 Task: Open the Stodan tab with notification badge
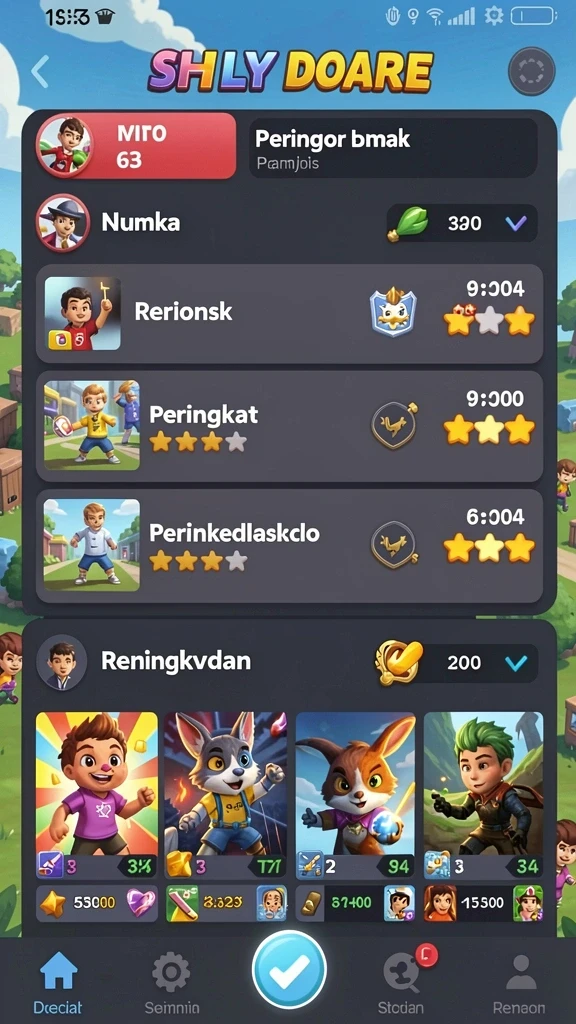point(402,984)
